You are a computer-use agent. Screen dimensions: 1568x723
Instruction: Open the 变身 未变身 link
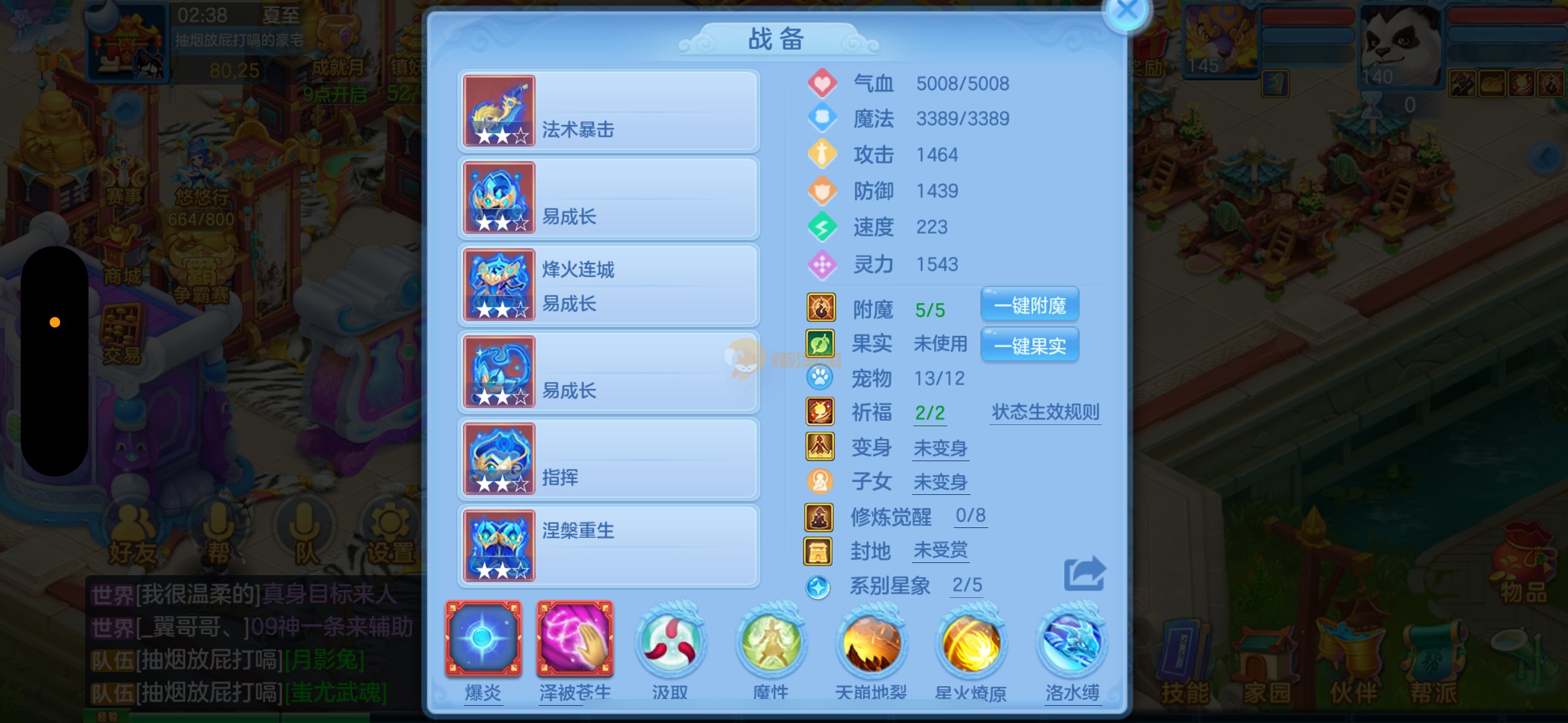click(940, 448)
